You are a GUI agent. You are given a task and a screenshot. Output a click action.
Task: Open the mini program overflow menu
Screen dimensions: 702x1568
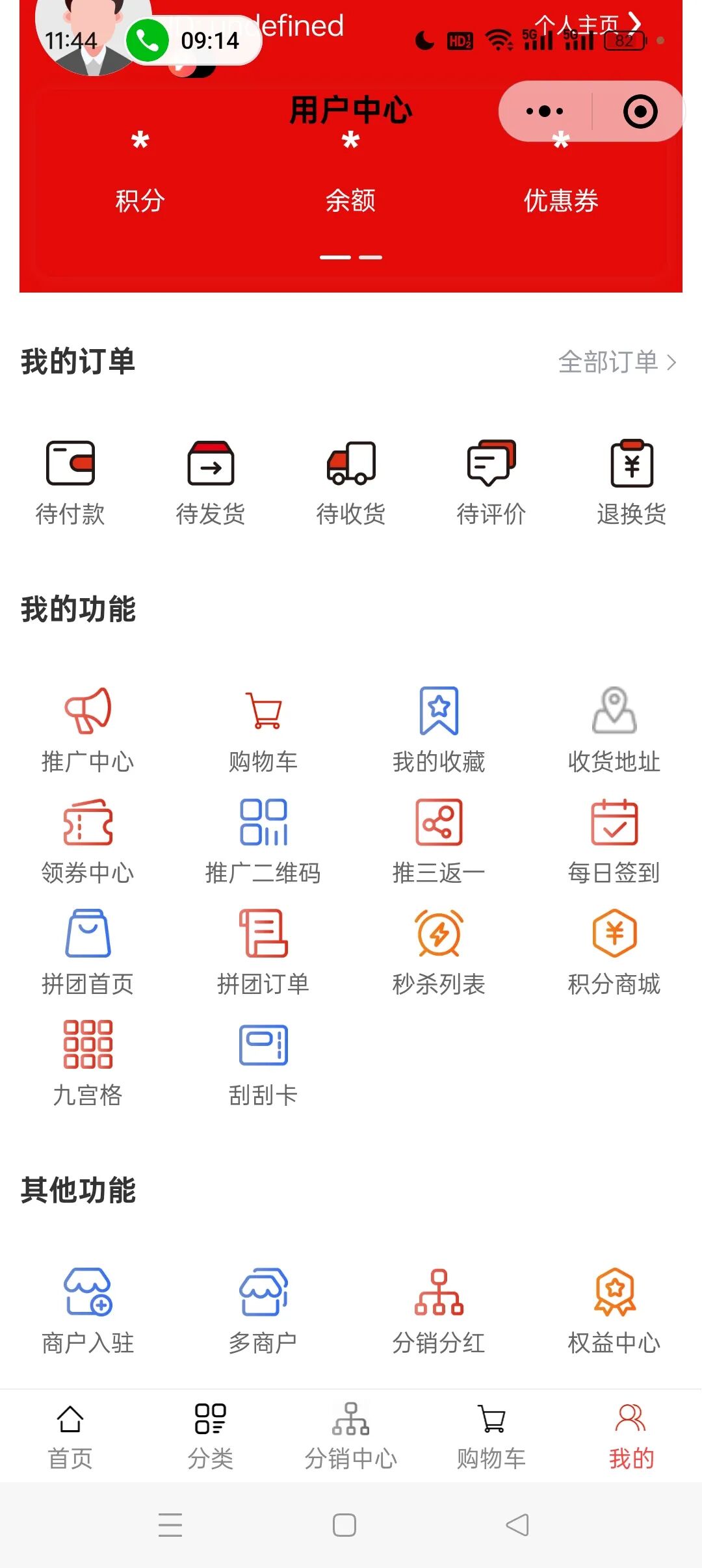545,111
